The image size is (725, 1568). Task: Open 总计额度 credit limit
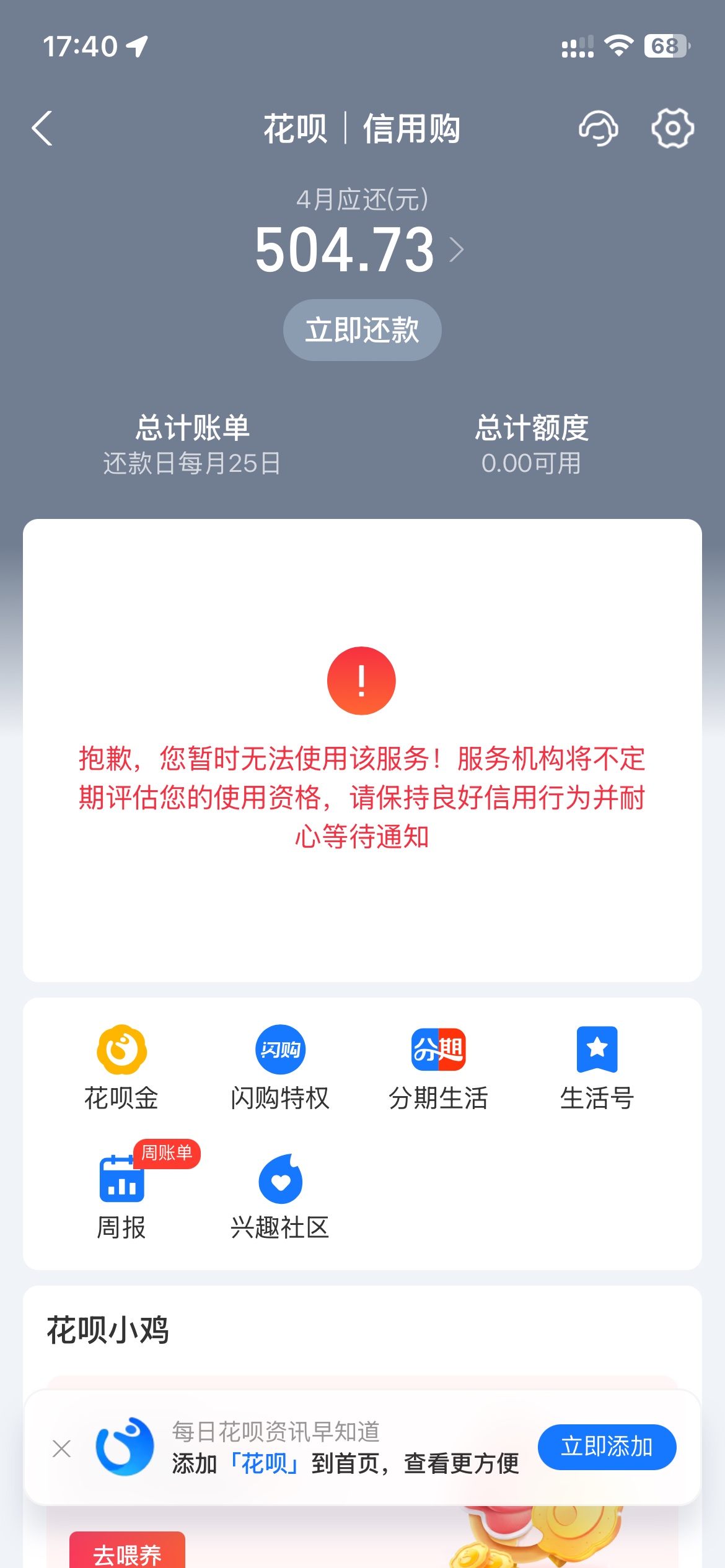pos(532,445)
